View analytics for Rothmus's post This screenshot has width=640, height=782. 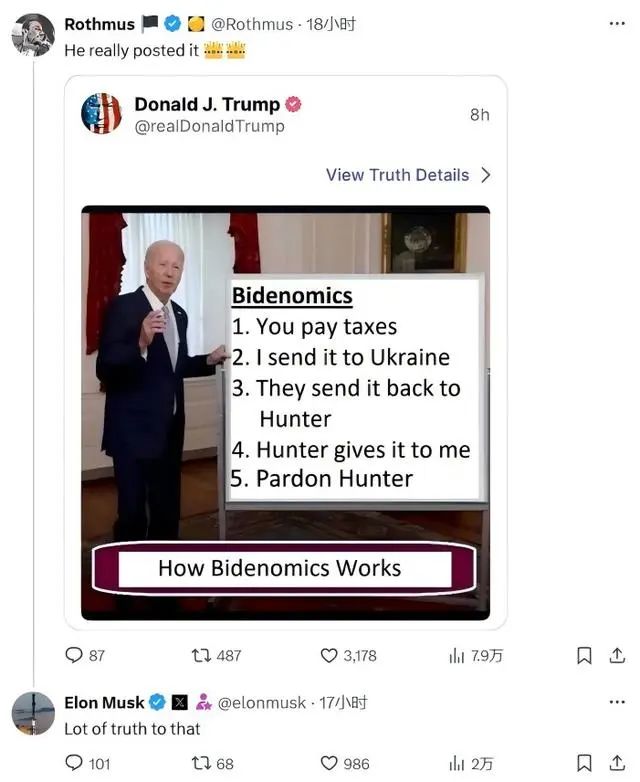[x=457, y=655]
